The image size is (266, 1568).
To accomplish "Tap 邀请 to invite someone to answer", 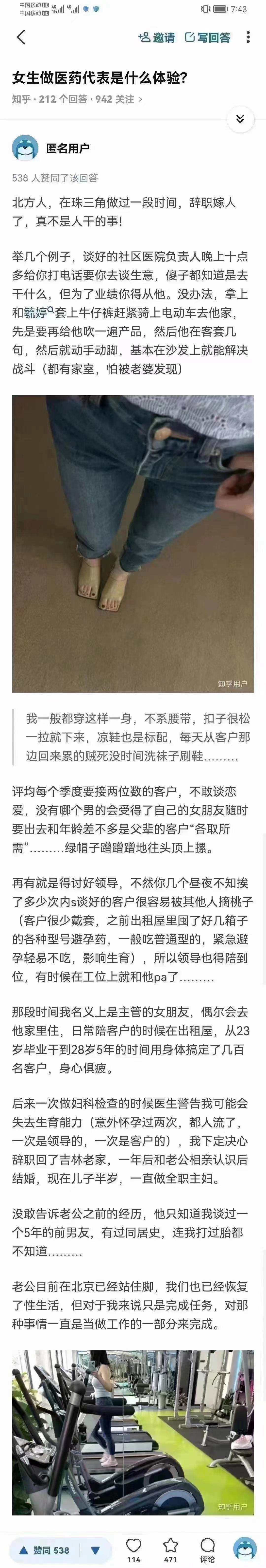I will (x=157, y=38).
